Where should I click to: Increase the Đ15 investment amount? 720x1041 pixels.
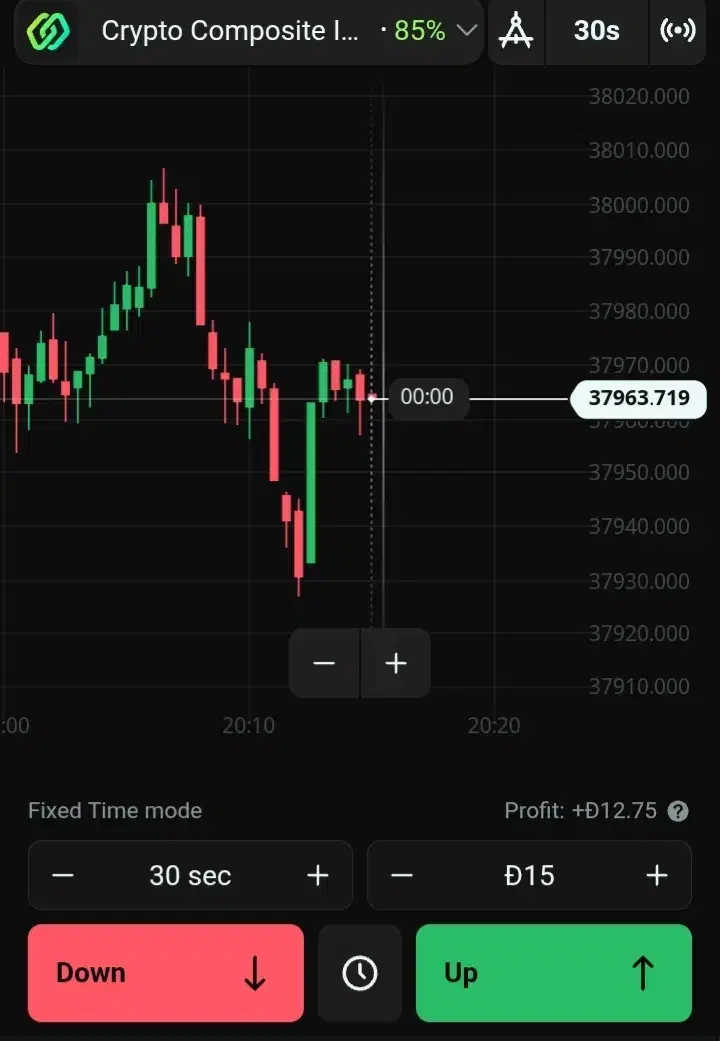pos(656,876)
